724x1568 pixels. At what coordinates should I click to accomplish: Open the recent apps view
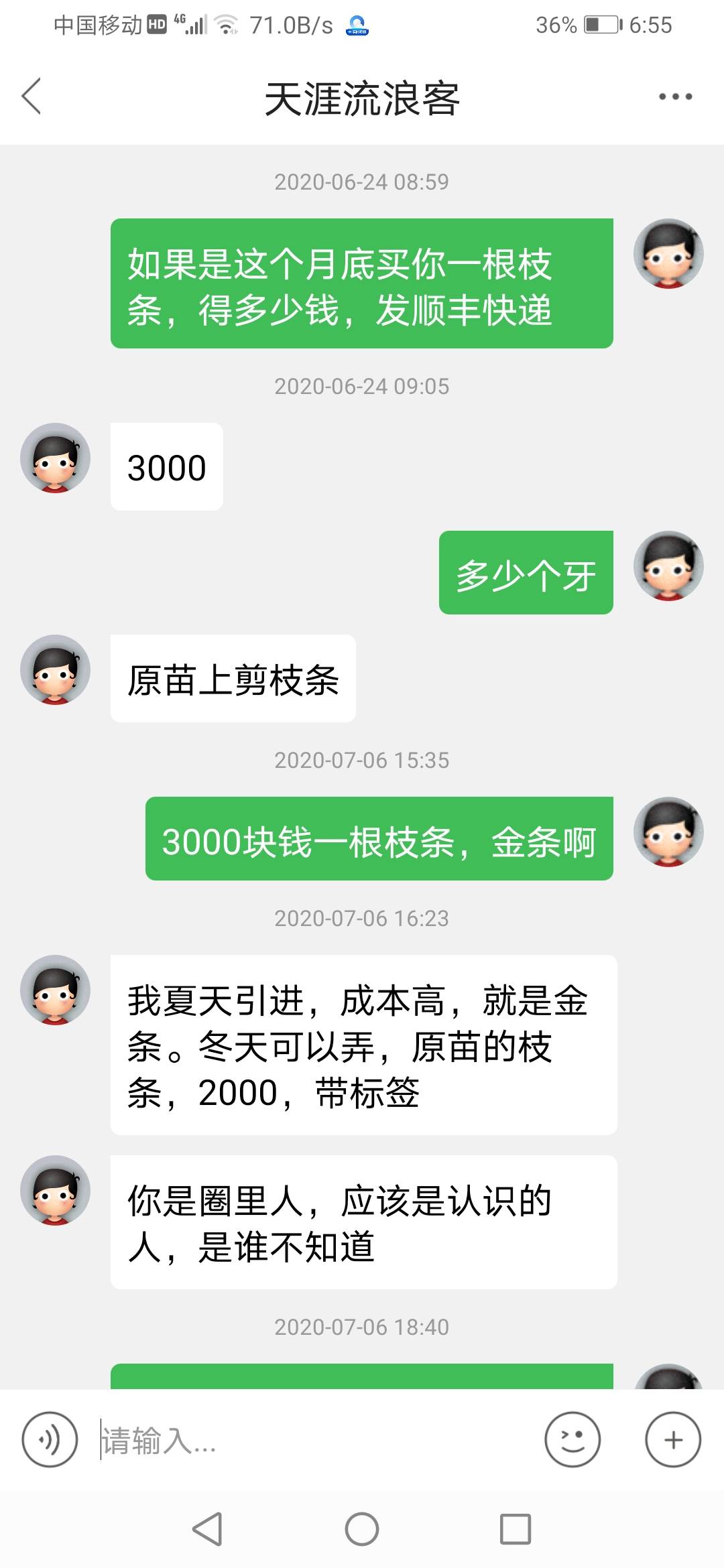coord(516,1529)
